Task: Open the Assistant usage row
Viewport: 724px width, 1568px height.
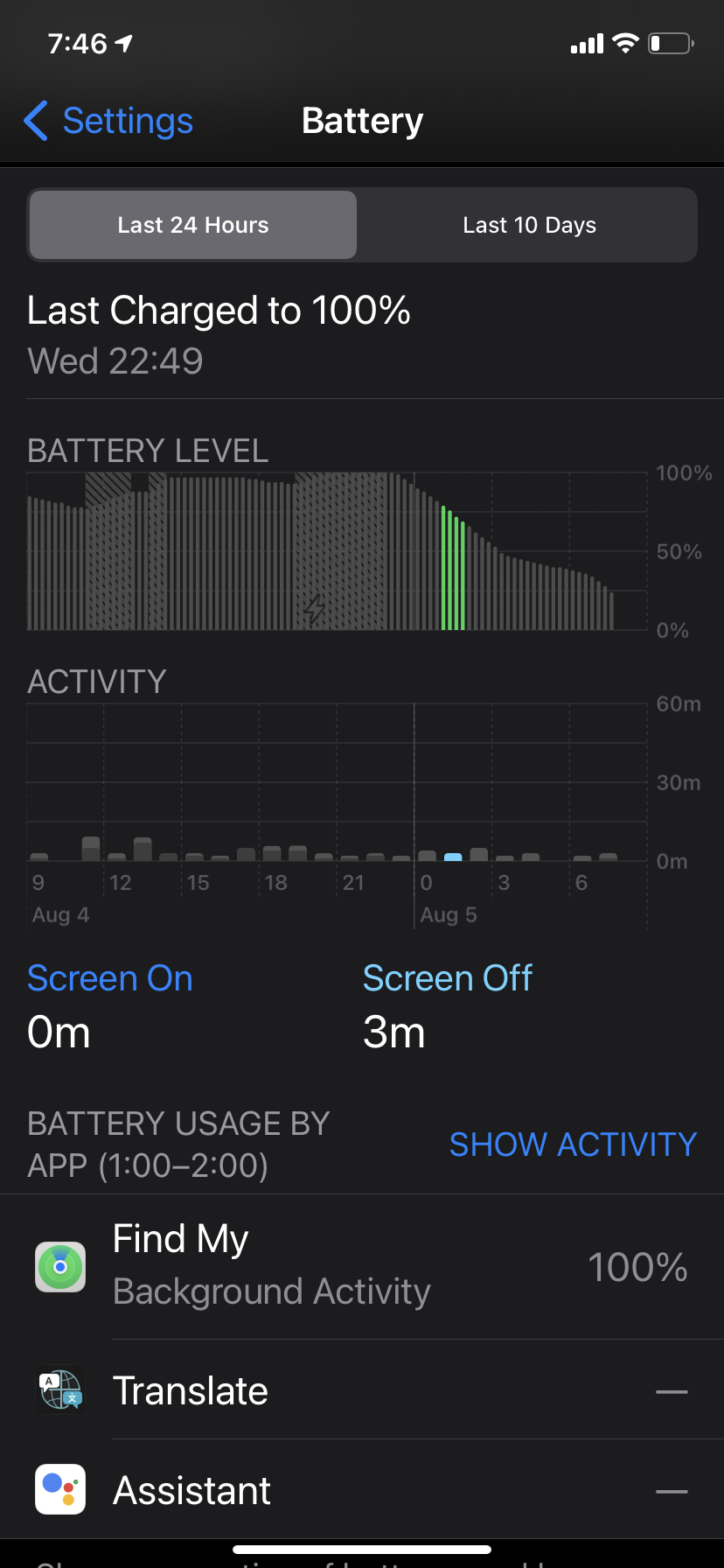Action: coord(362,1490)
